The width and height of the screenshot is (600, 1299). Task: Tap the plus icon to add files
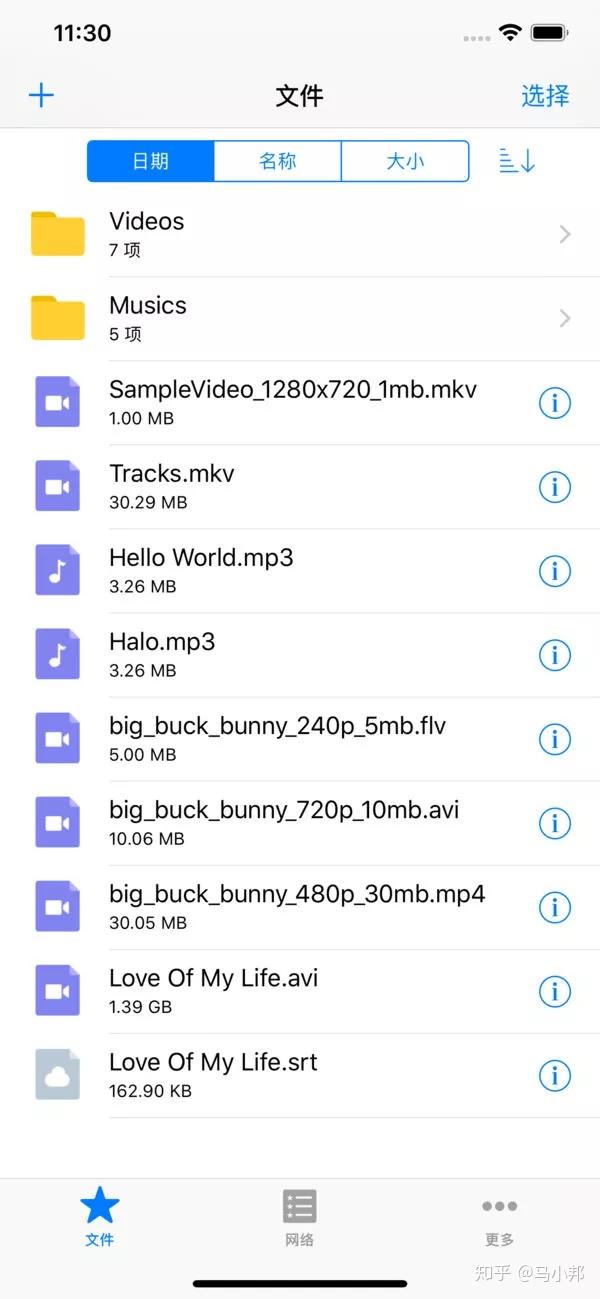point(41,96)
